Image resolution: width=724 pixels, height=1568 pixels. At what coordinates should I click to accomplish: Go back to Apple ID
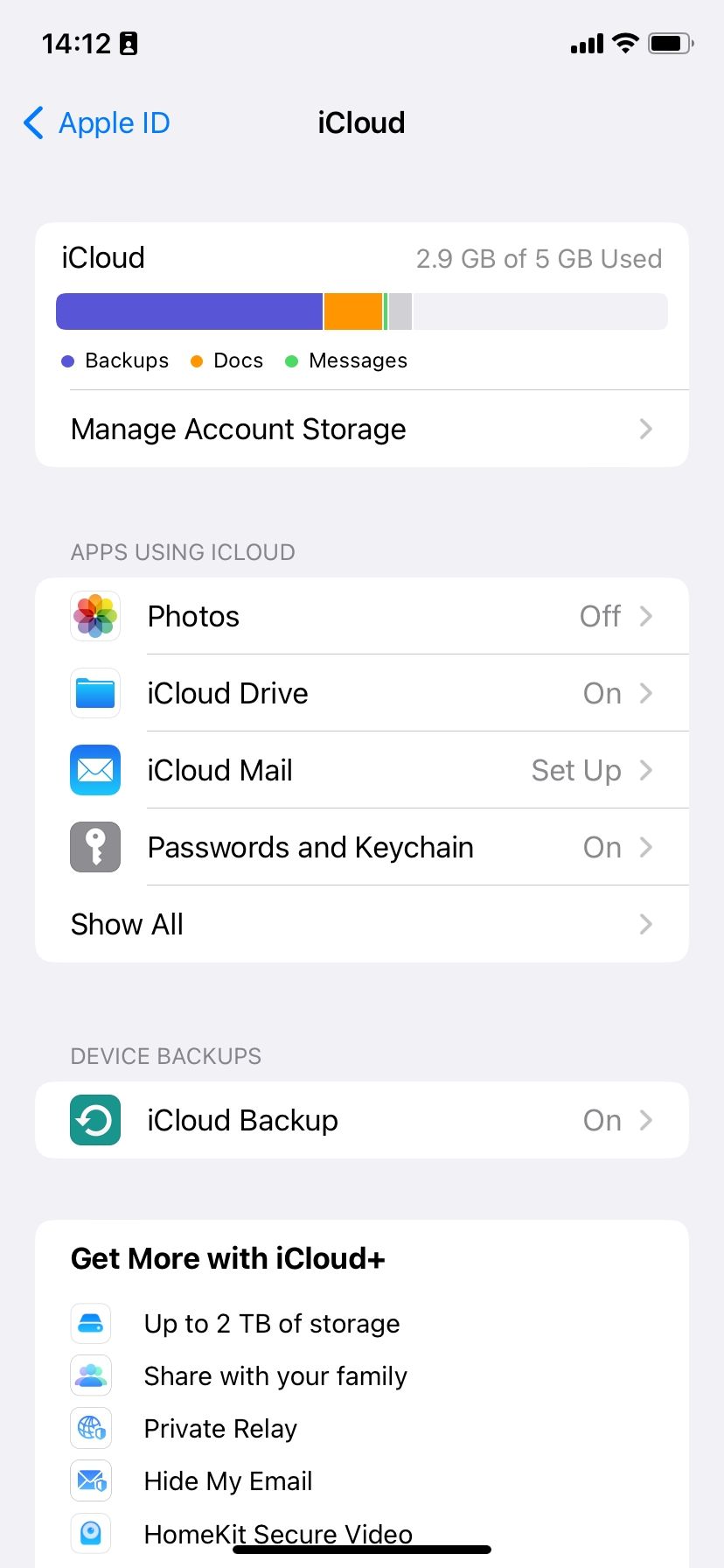point(96,123)
